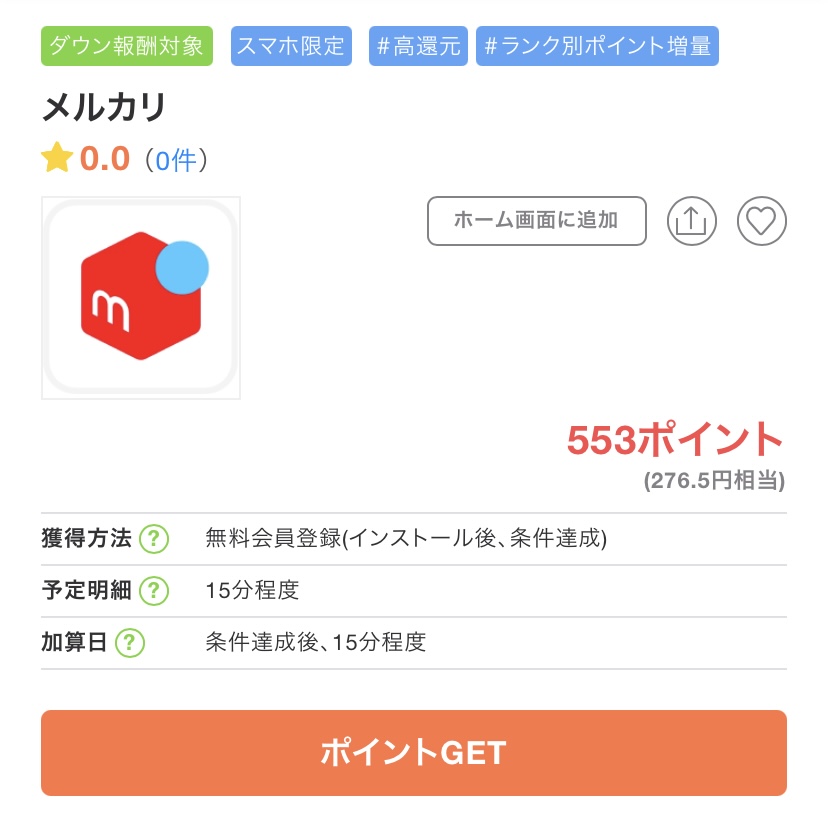Viewport: 828px width, 826px height.
Task: Select the #高還元 tag
Action: click(418, 46)
